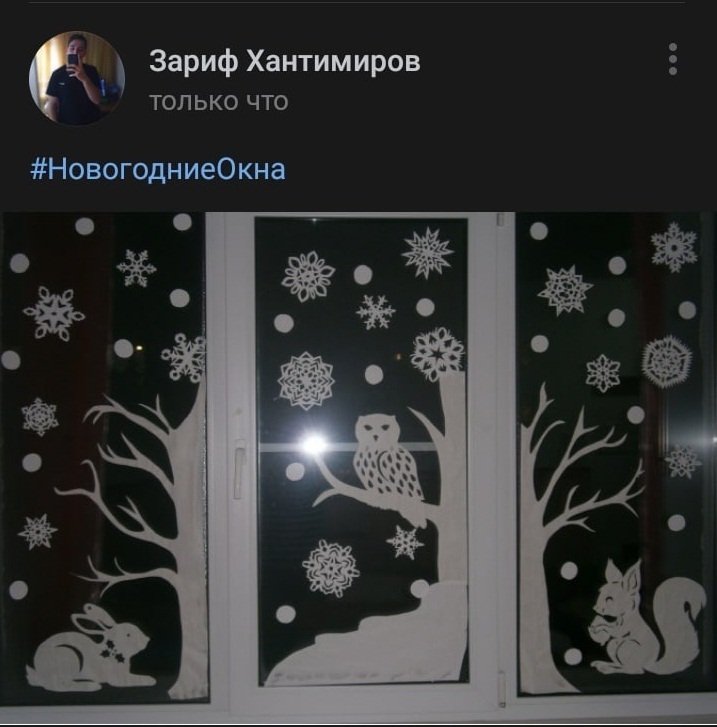
Task: Open Зариф Хантимиров's profile picture
Action: [x=77, y=78]
